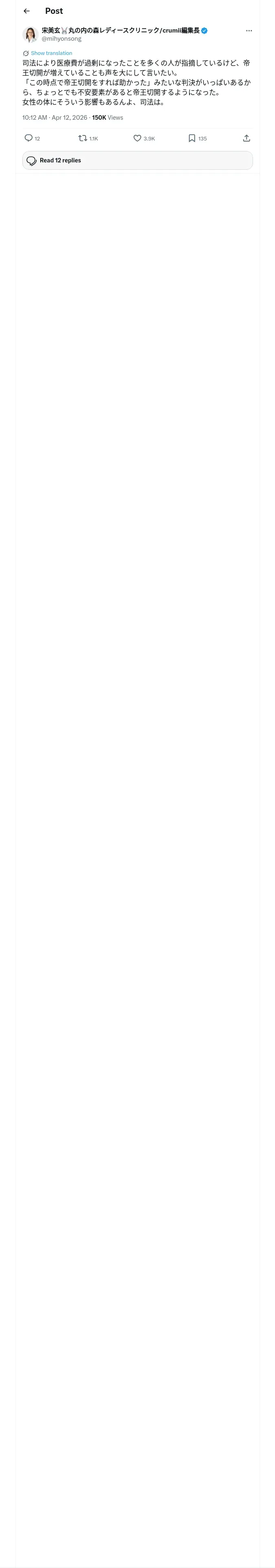Tap Show translation link
Screen dimensions: 275x1568
pyautogui.click(x=51, y=53)
